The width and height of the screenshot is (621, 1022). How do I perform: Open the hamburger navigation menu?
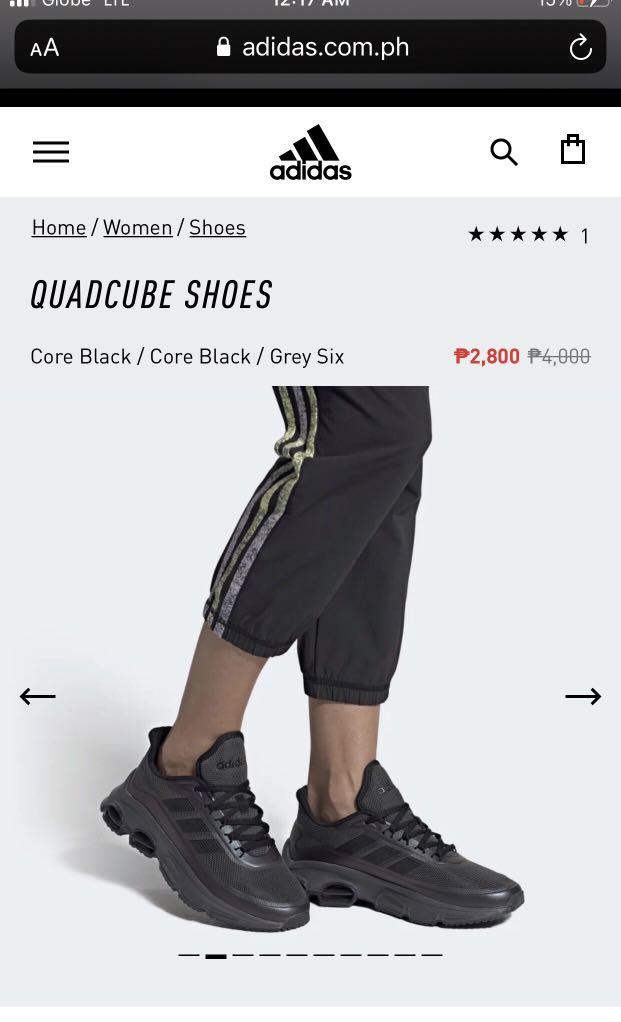pyautogui.click(x=51, y=152)
